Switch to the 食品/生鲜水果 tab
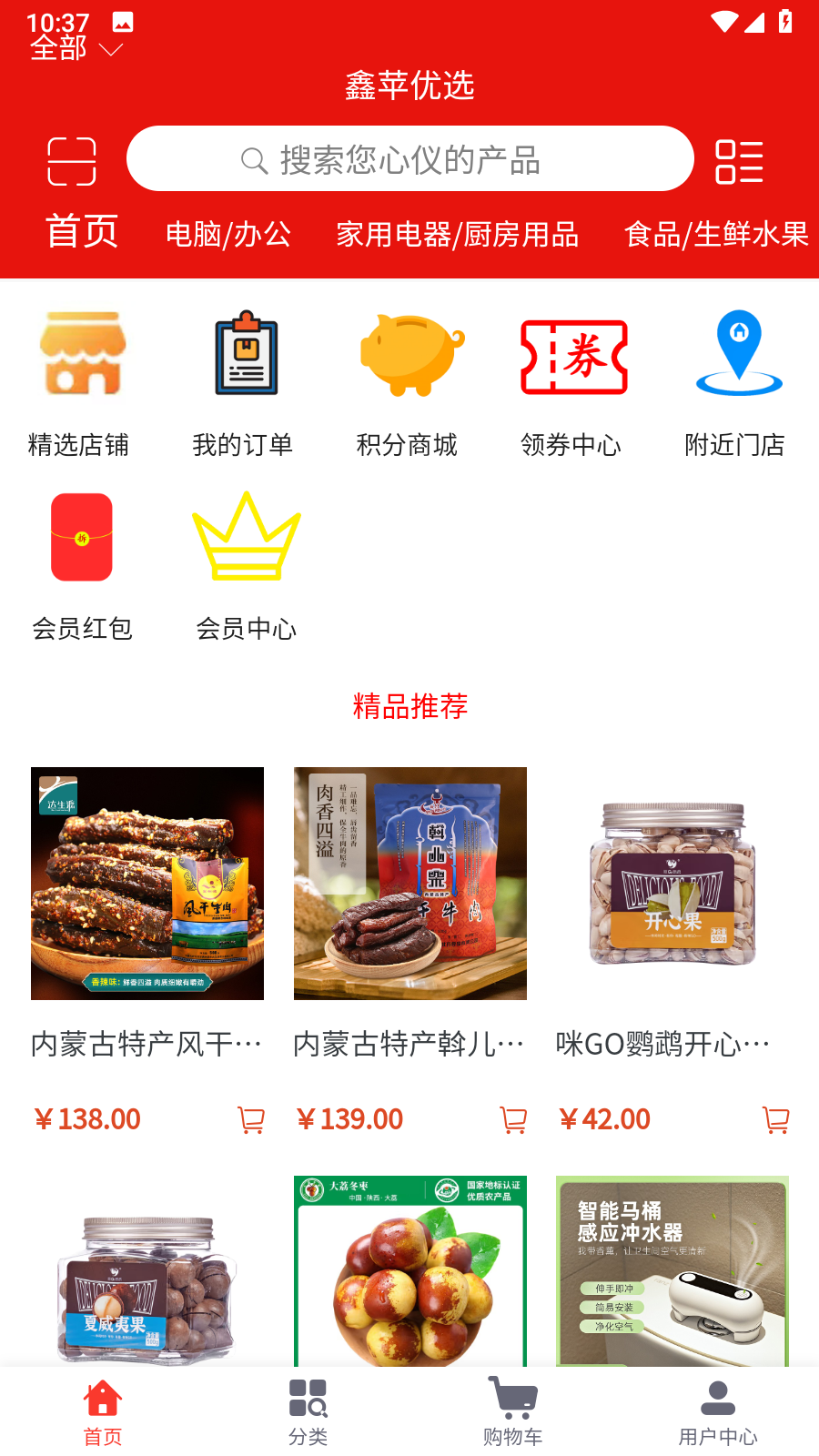This screenshot has height=1456, width=819. pyautogui.click(x=716, y=235)
